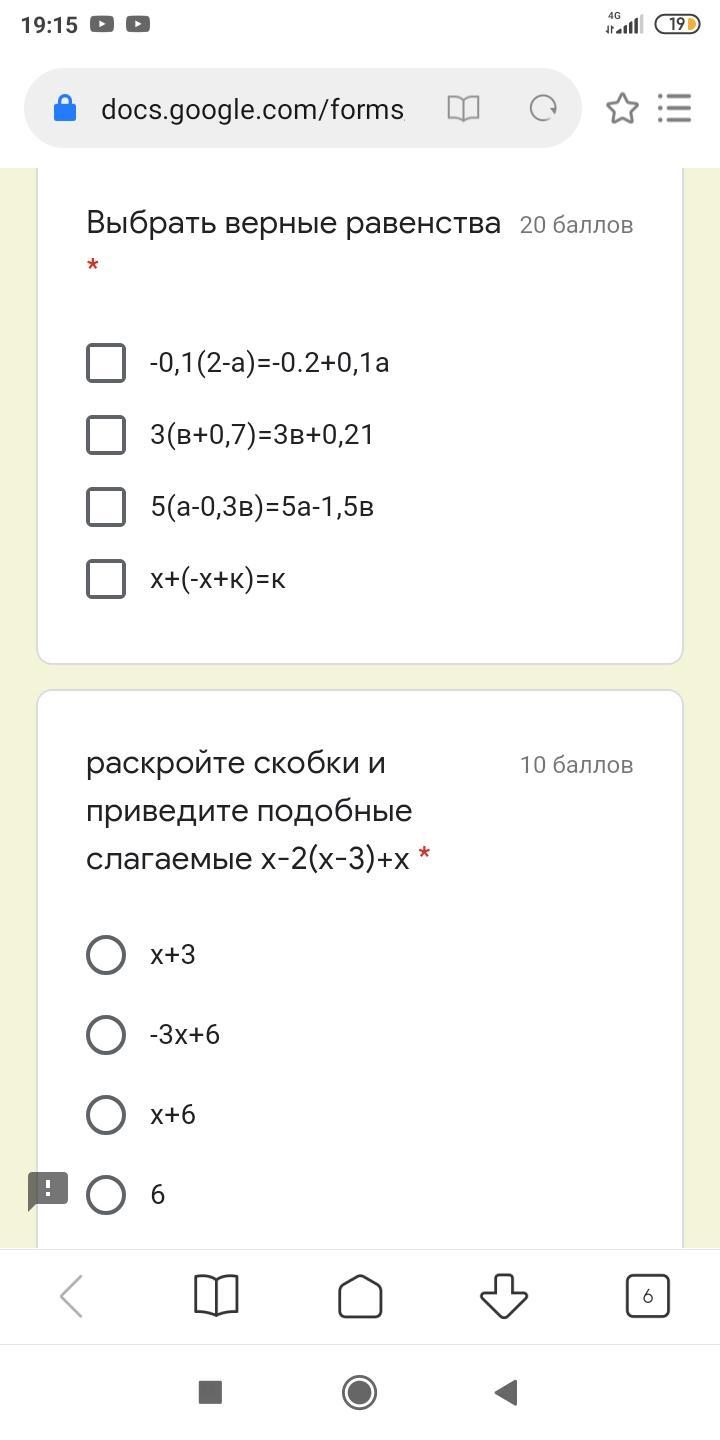Open the browser list menu
The width and height of the screenshot is (720, 1440).
coord(675,108)
